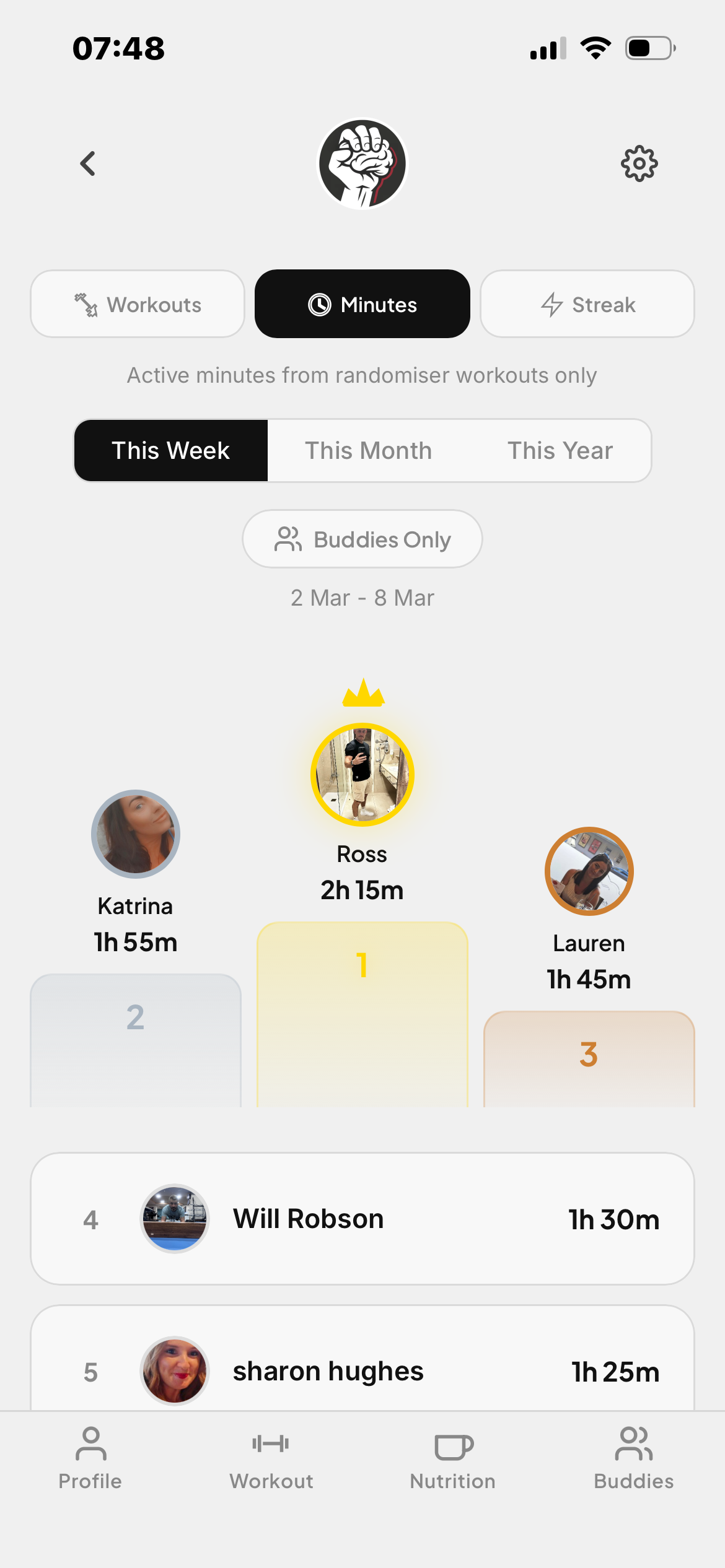The image size is (725, 1568).
Task: Go back using the left chevron
Action: [x=87, y=163]
